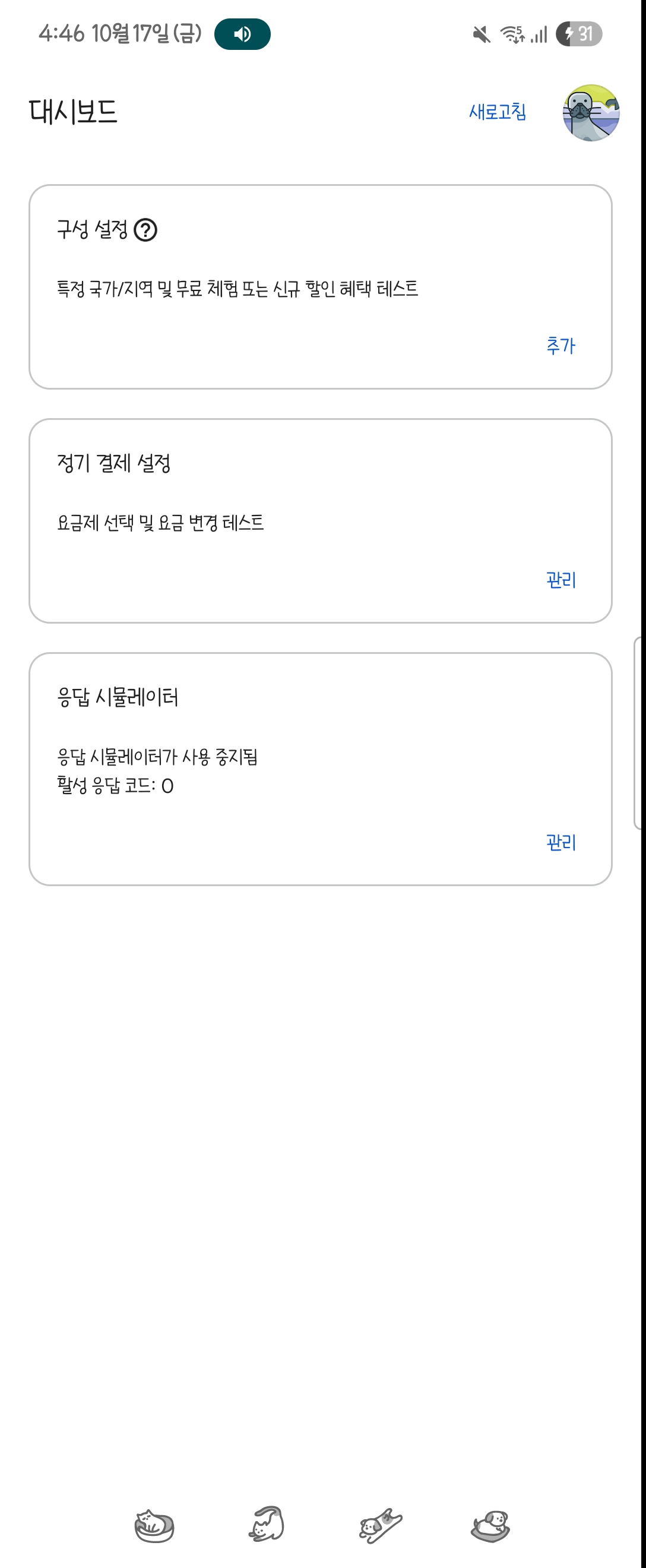
Task: Select 관리 in the 정기 결제 설정 card
Action: click(560, 580)
